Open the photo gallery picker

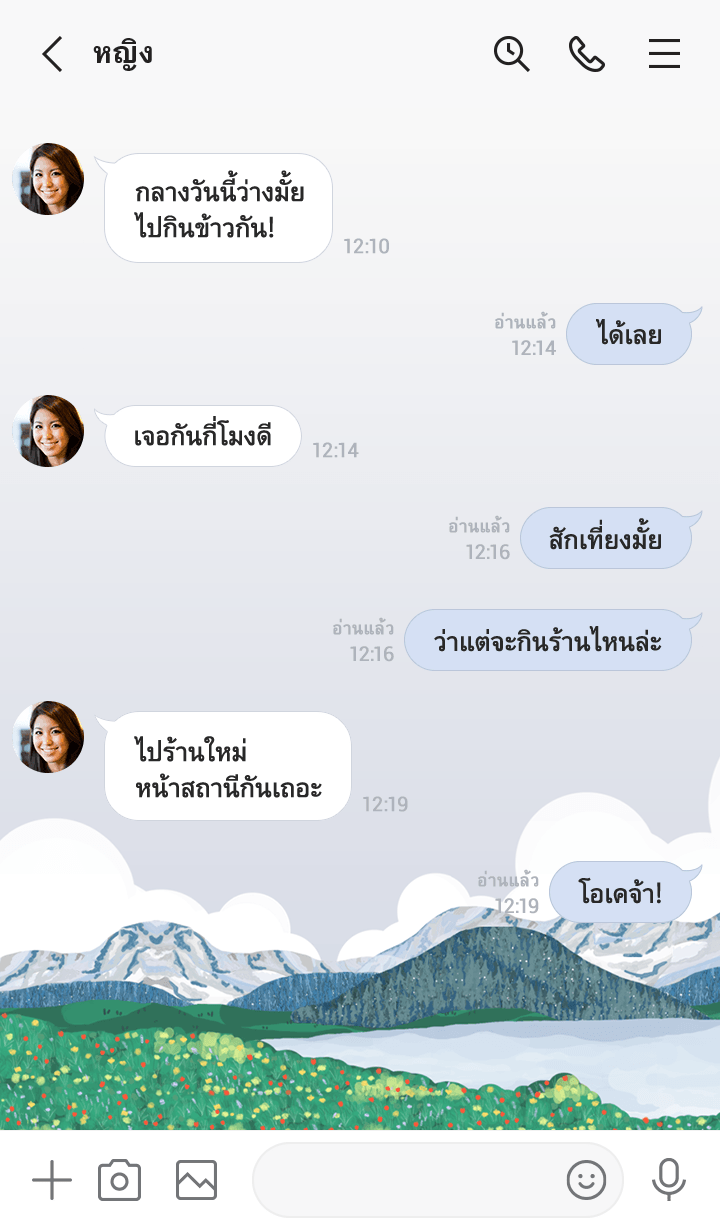tap(196, 1181)
